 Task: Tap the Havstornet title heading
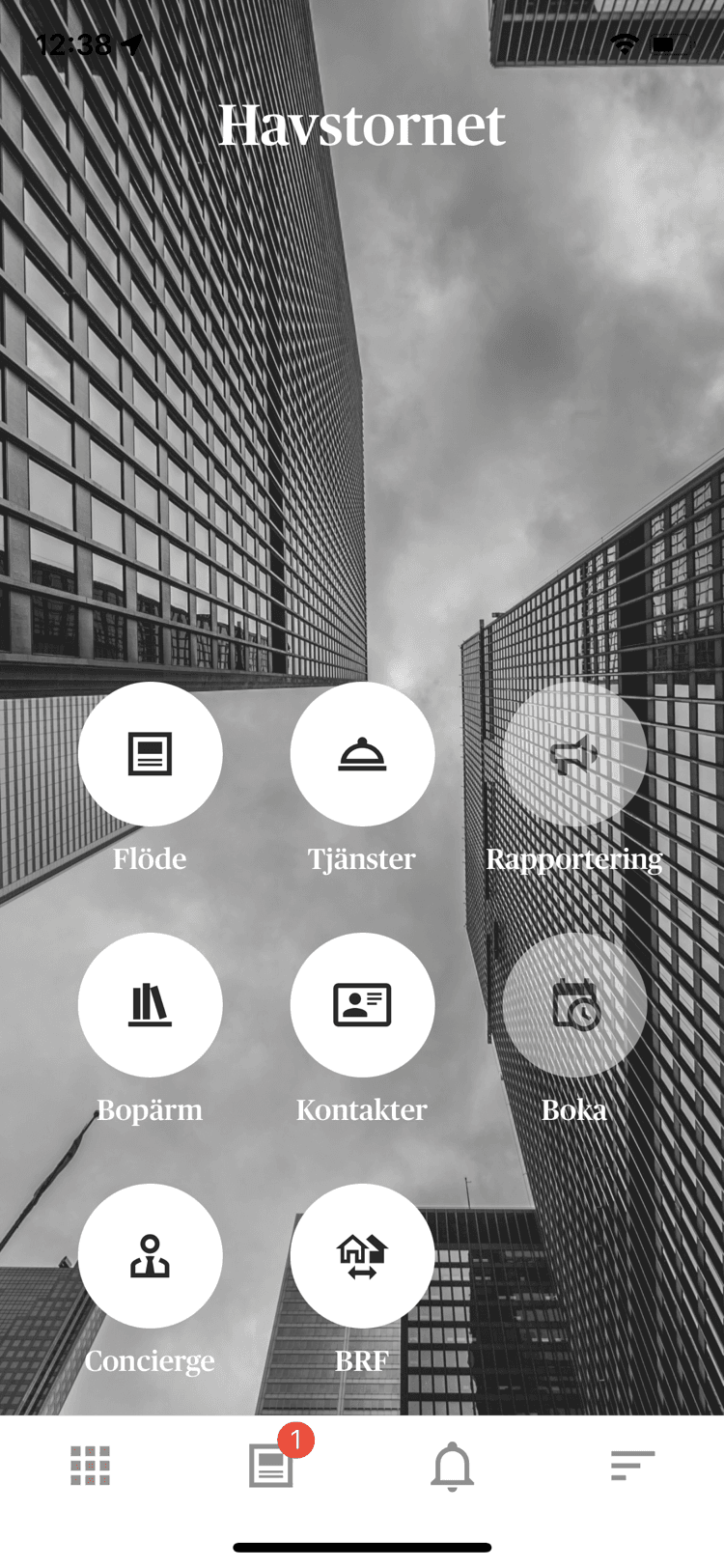point(362,124)
